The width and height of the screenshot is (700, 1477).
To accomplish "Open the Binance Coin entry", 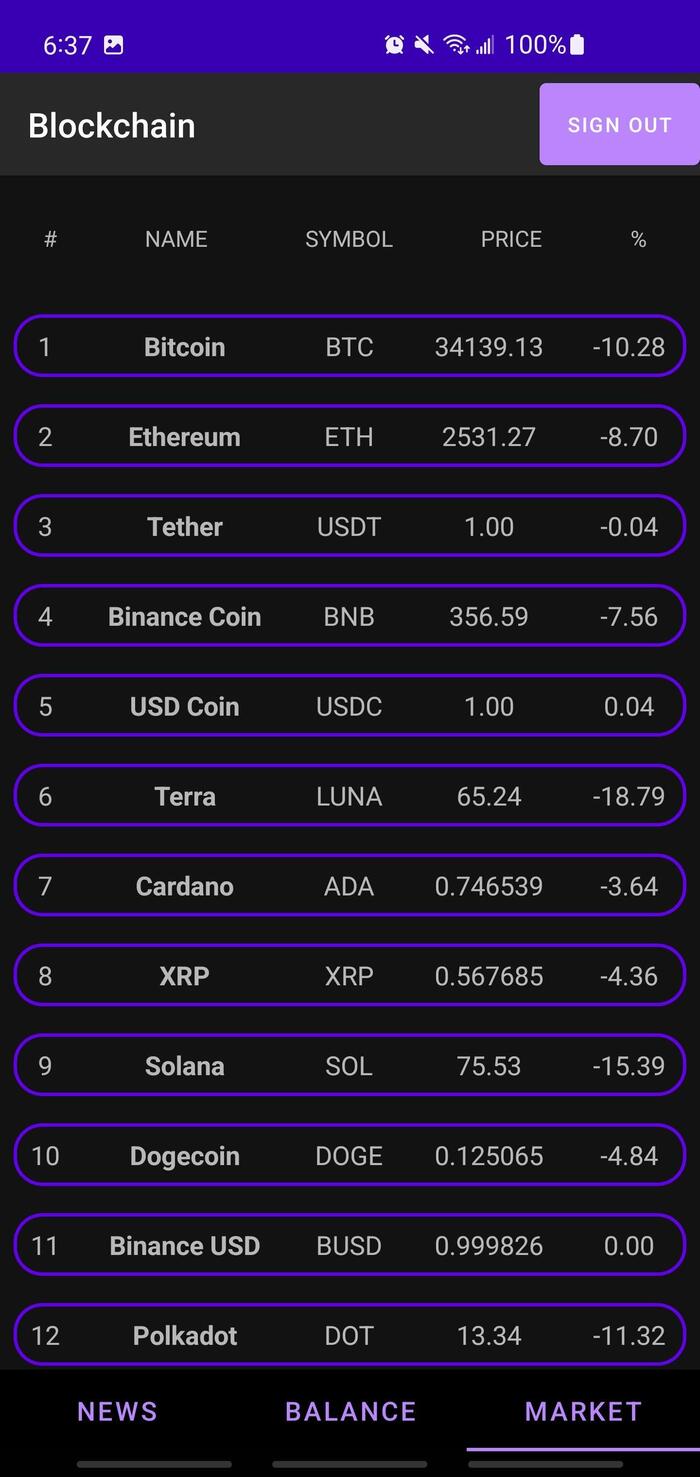I will (x=350, y=616).
